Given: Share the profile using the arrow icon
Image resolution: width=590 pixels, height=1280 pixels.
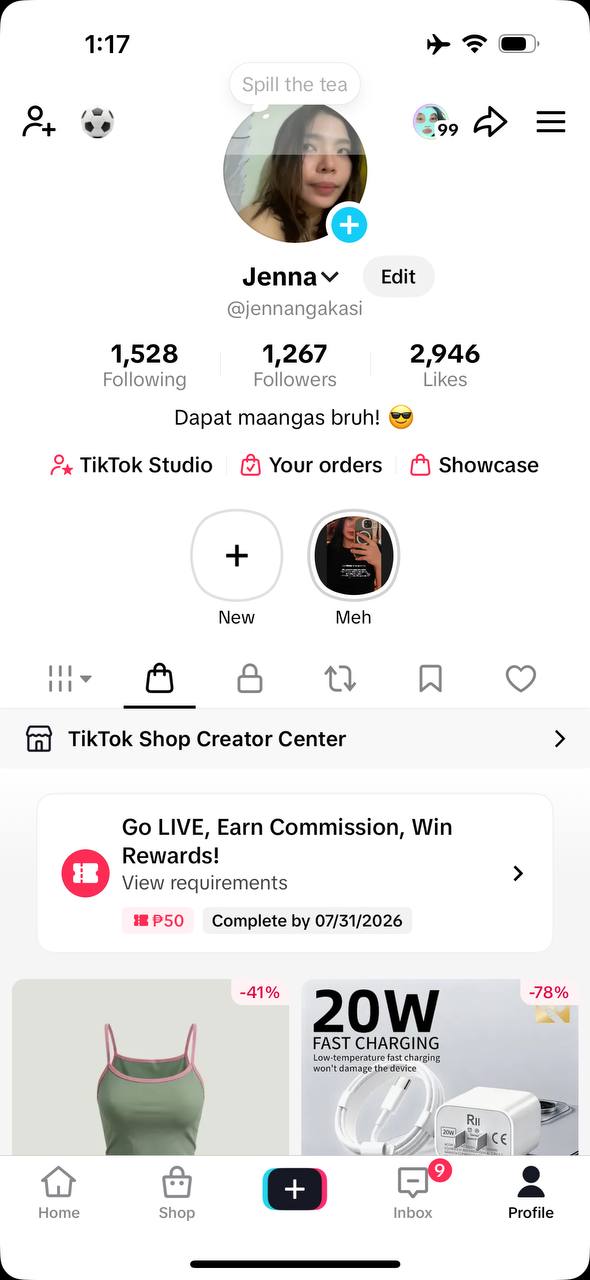Looking at the screenshot, I should [490, 122].
